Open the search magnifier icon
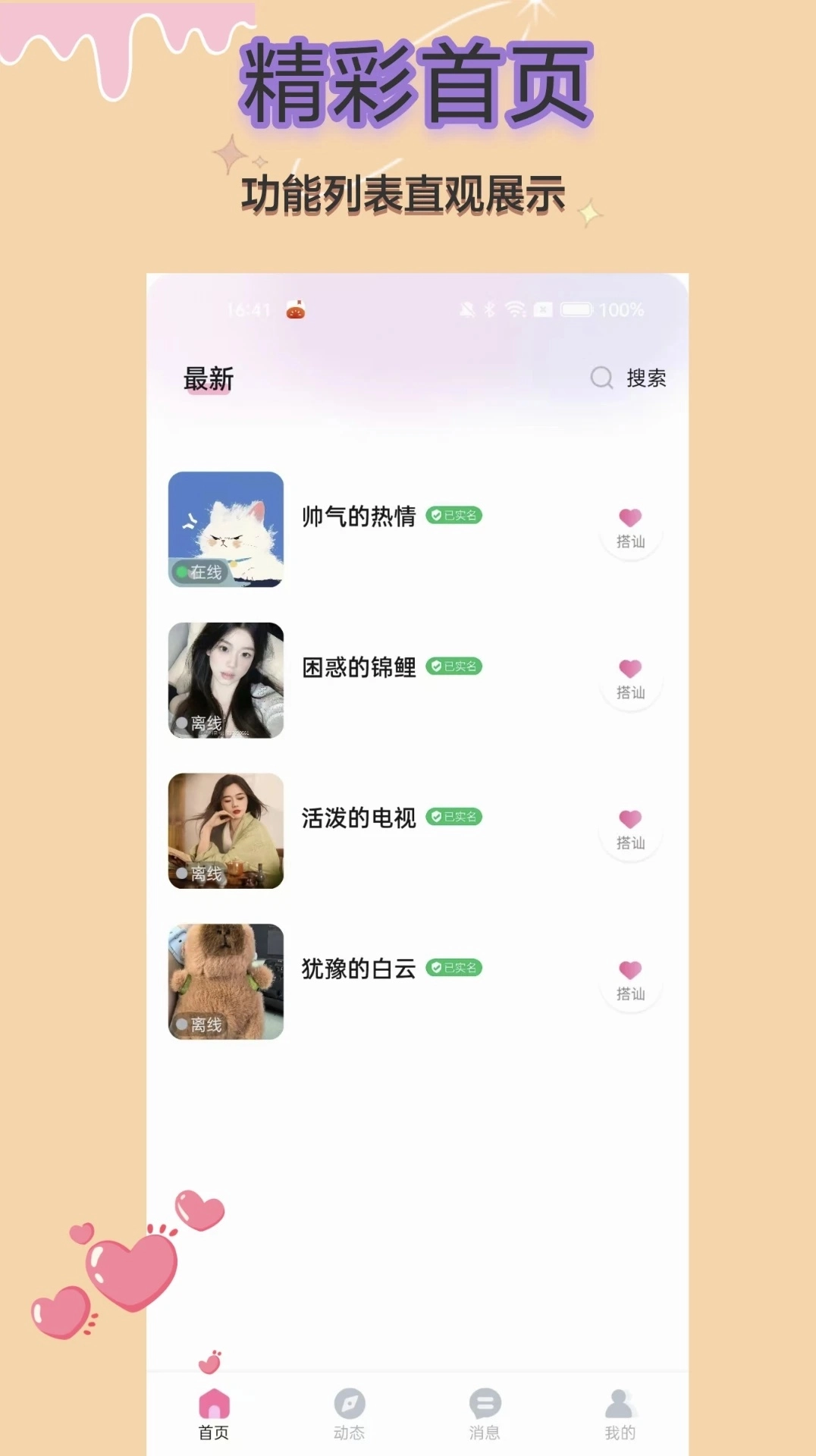The width and height of the screenshot is (816, 1456). point(601,376)
